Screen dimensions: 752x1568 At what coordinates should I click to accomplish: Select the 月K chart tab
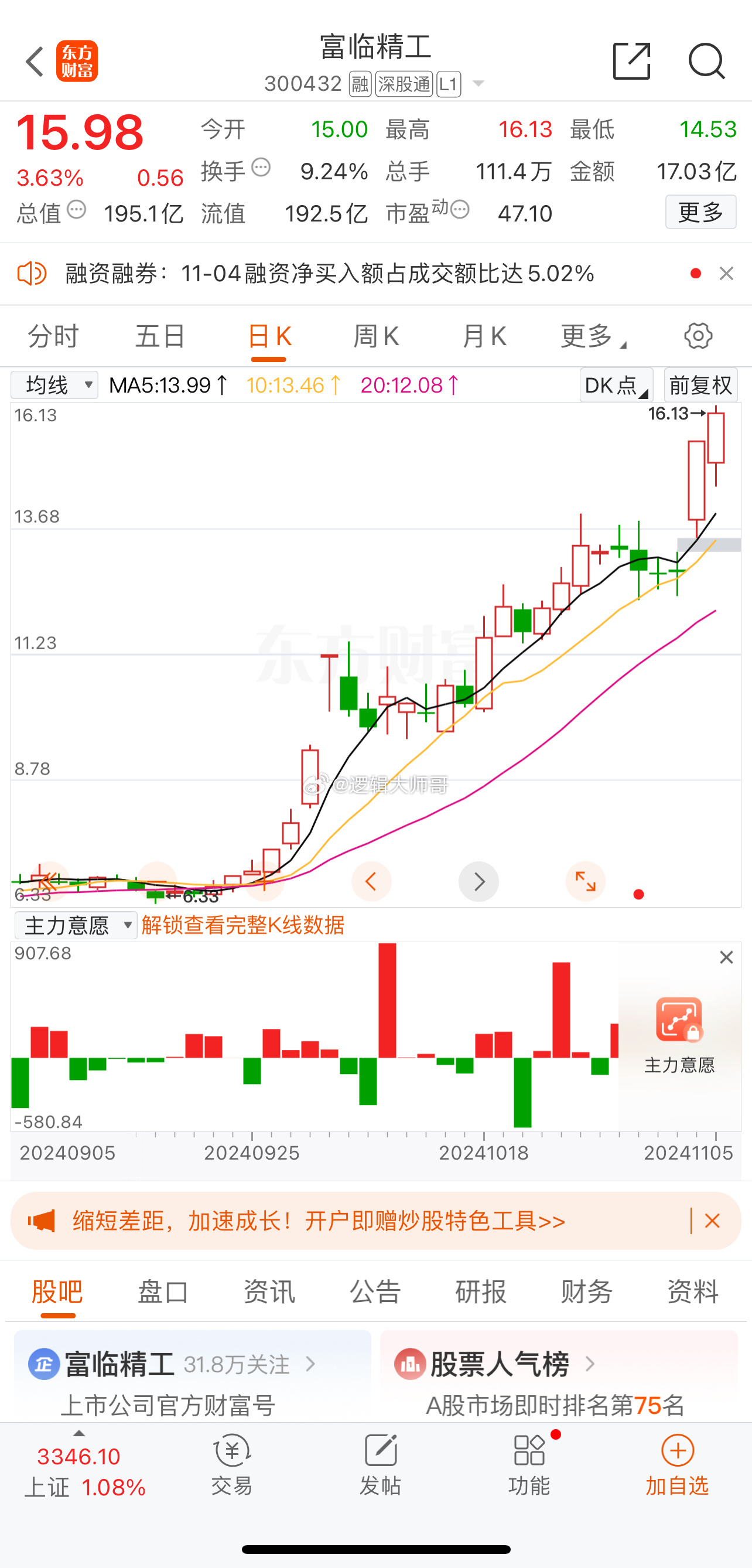pos(484,336)
